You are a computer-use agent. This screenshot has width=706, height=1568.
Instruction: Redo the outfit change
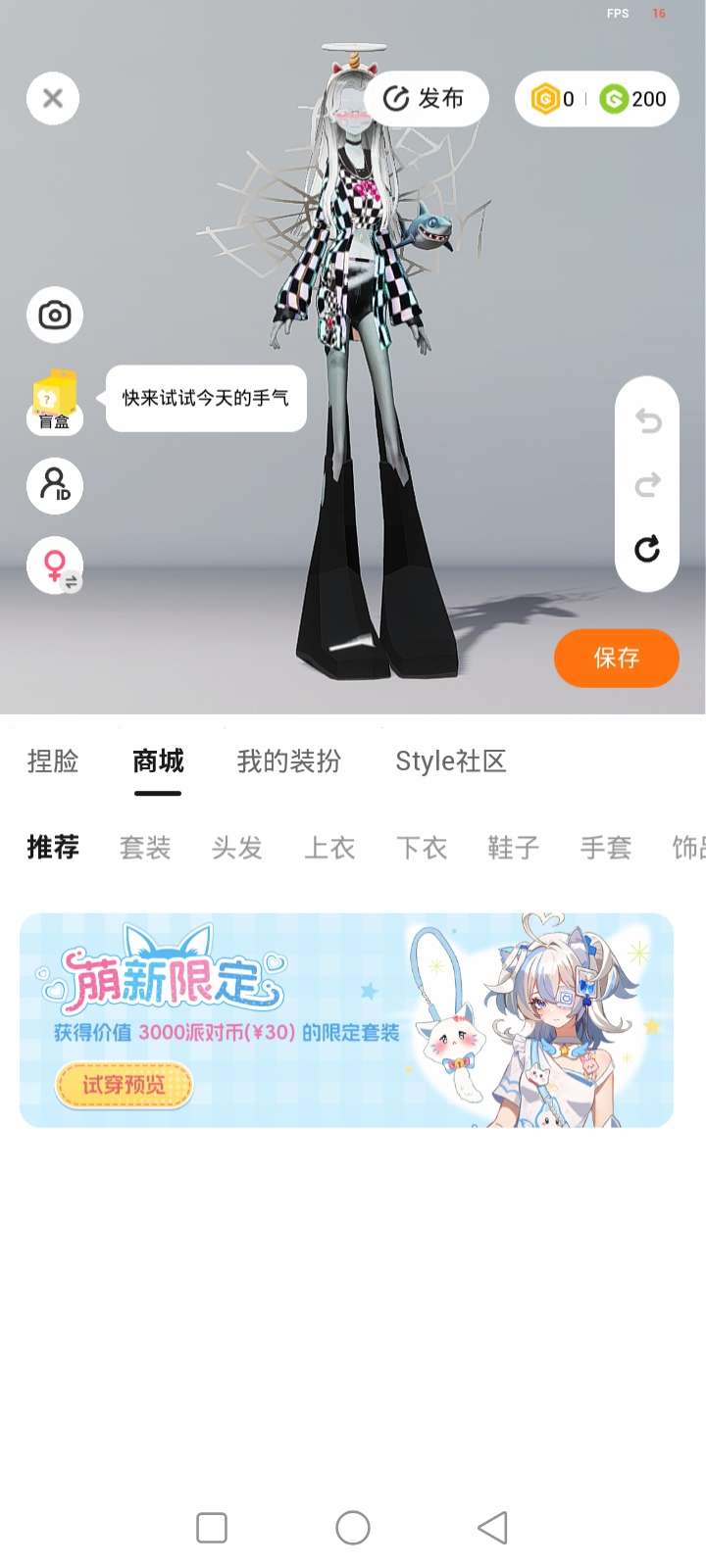tap(647, 485)
